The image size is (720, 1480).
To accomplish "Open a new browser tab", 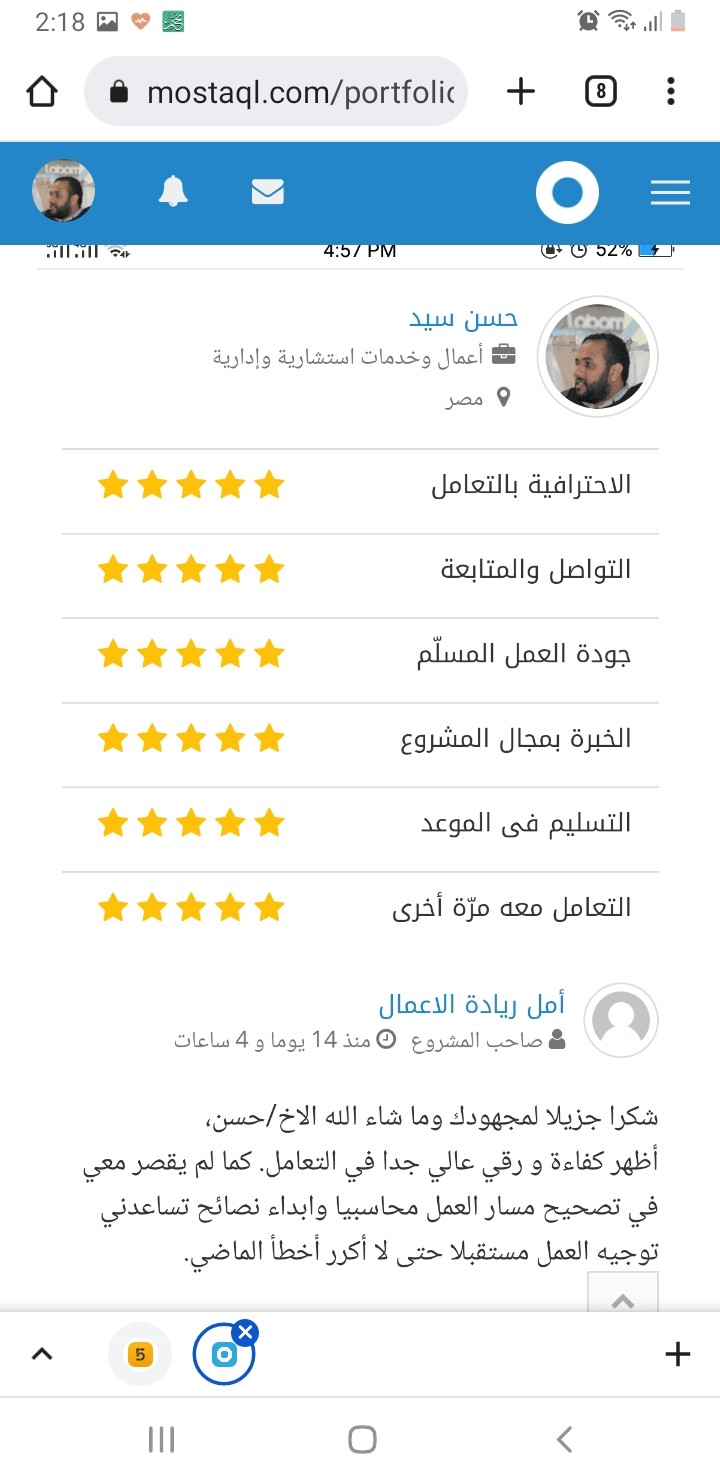I will [521, 93].
